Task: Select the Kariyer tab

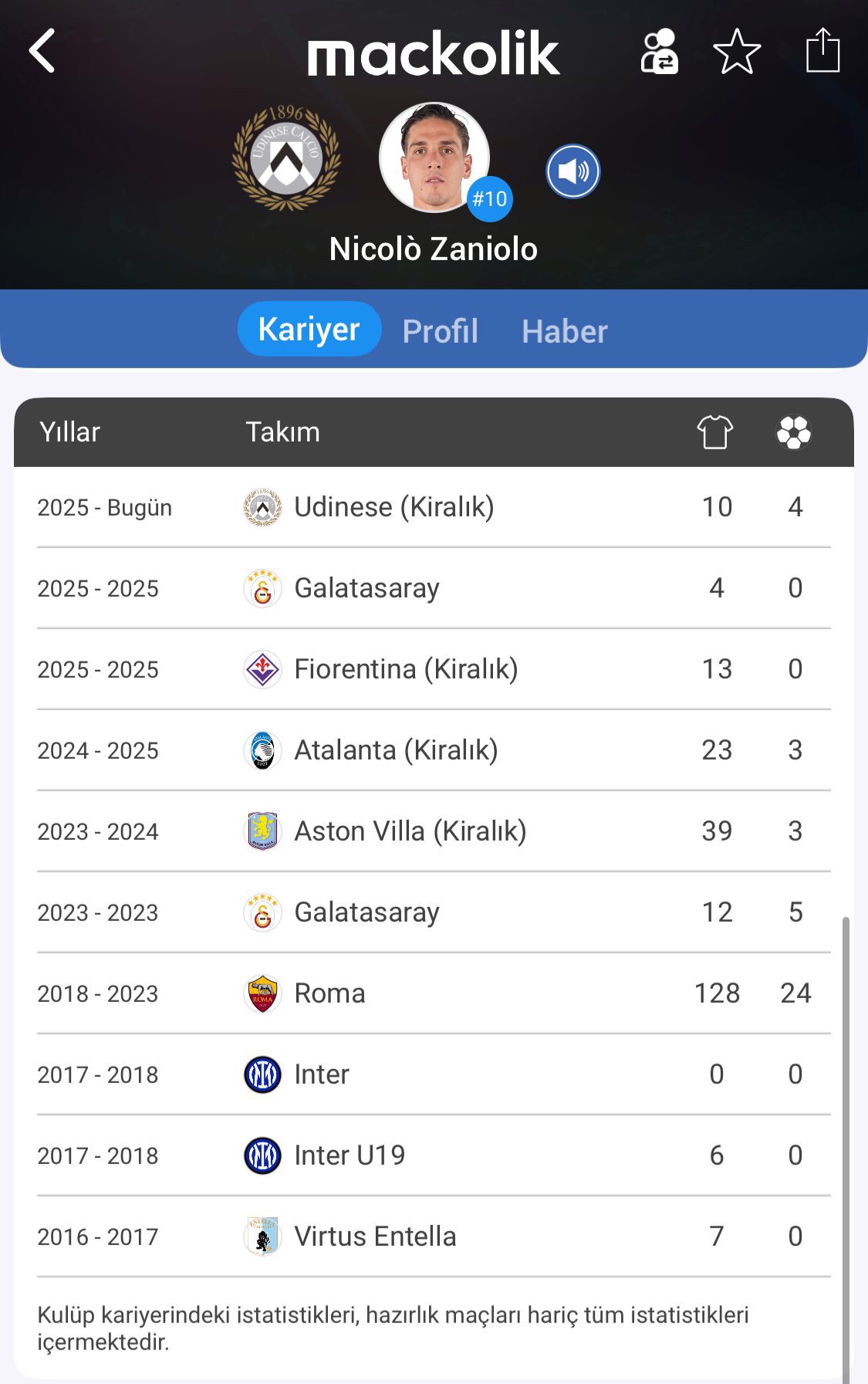Action: click(x=309, y=330)
